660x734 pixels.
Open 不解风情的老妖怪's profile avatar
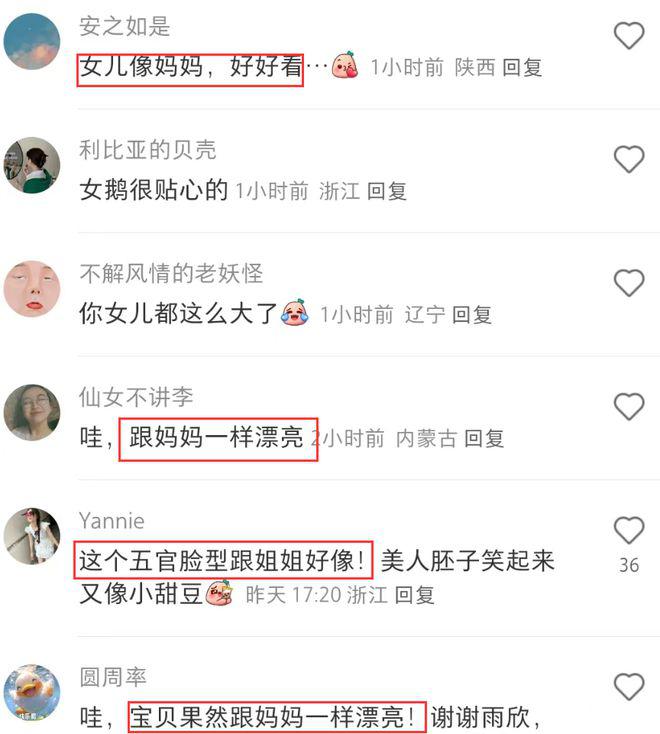(32, 289)
